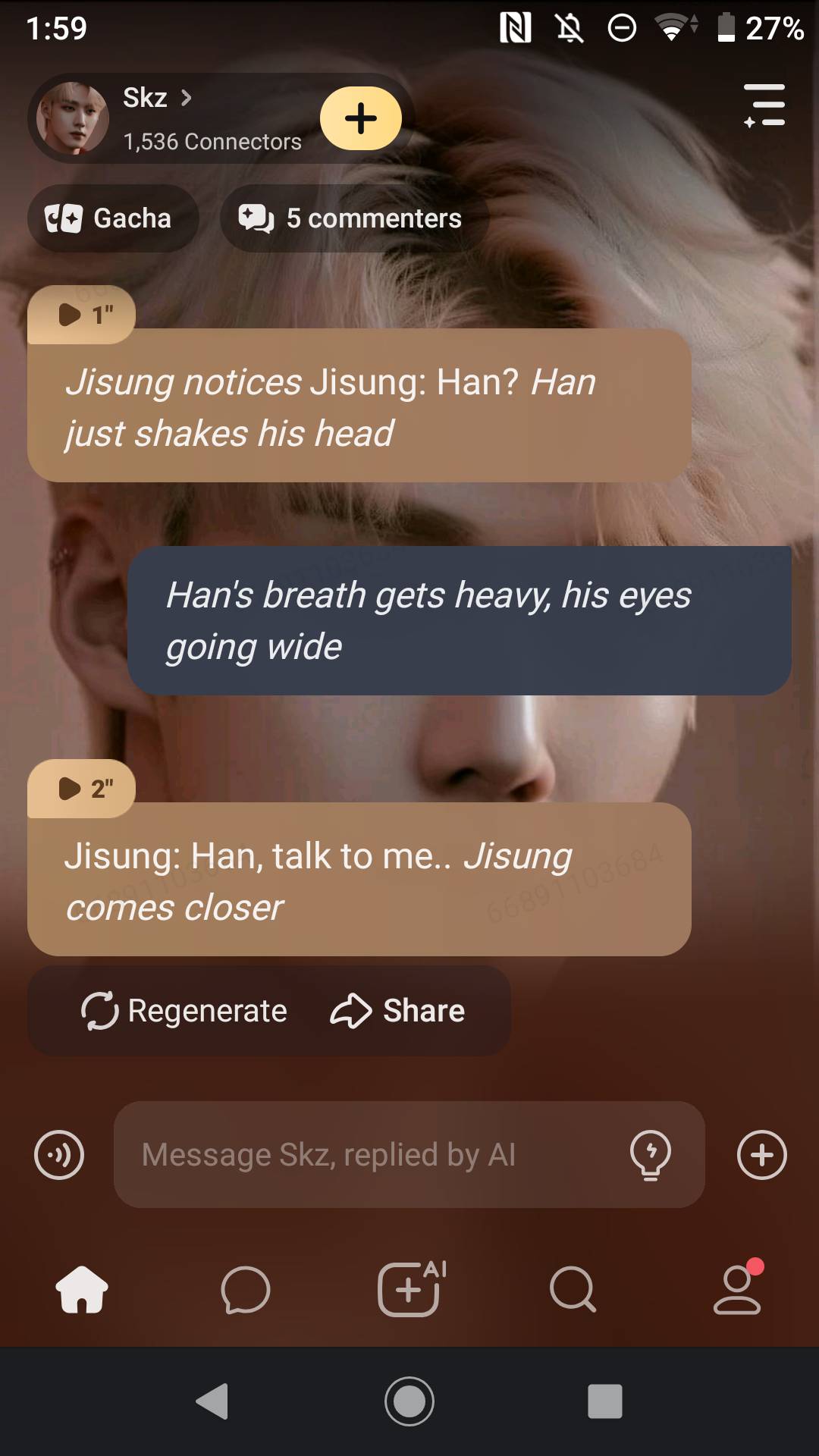Tap the voice input icon
This screenshot has height=1456, width=819.
pyautogui.click(x=59, y=1155)
